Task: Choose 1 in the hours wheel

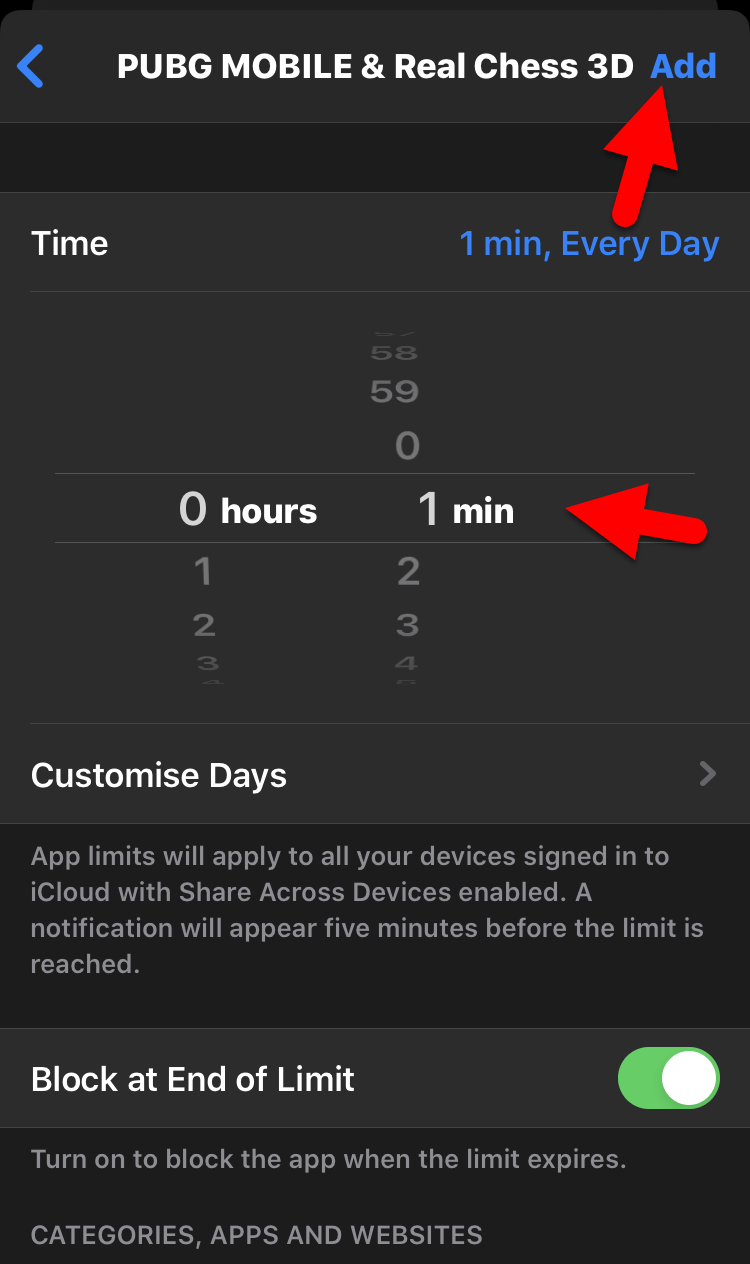Action: pos(203,572)
